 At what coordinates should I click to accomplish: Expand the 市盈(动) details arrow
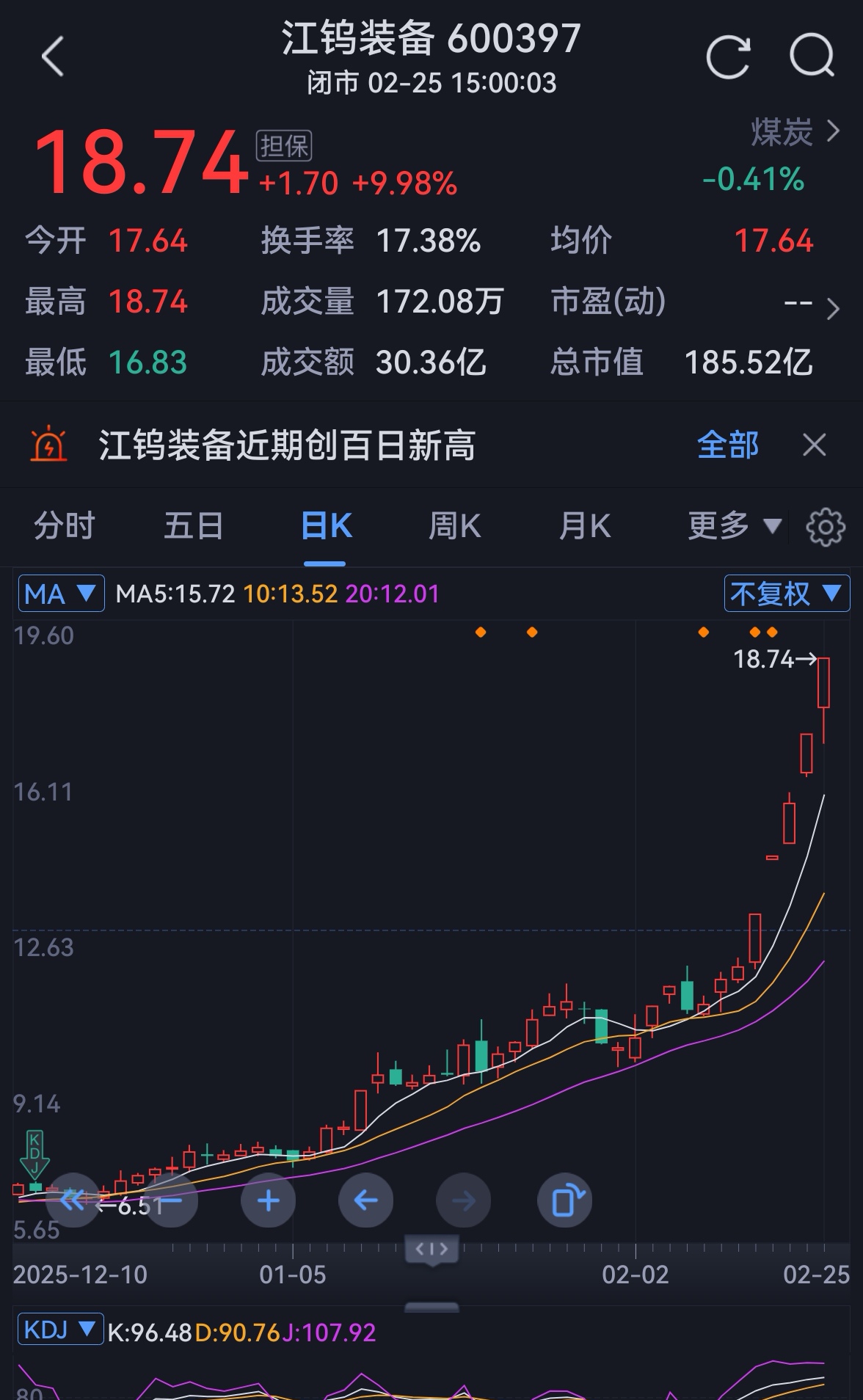[832, 309]
